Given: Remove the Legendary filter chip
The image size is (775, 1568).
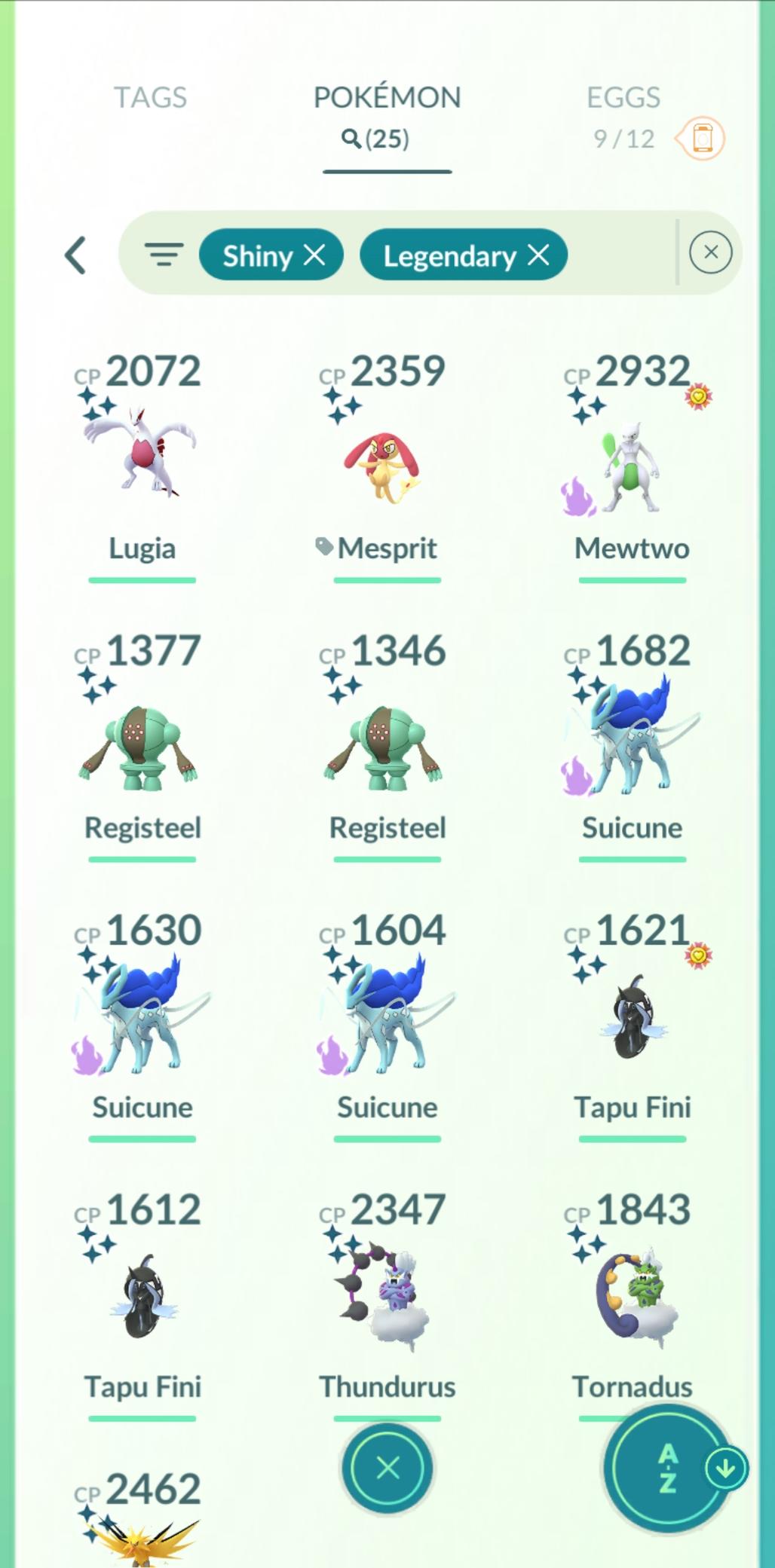Looking at the screenshot, I should point(538,255).
